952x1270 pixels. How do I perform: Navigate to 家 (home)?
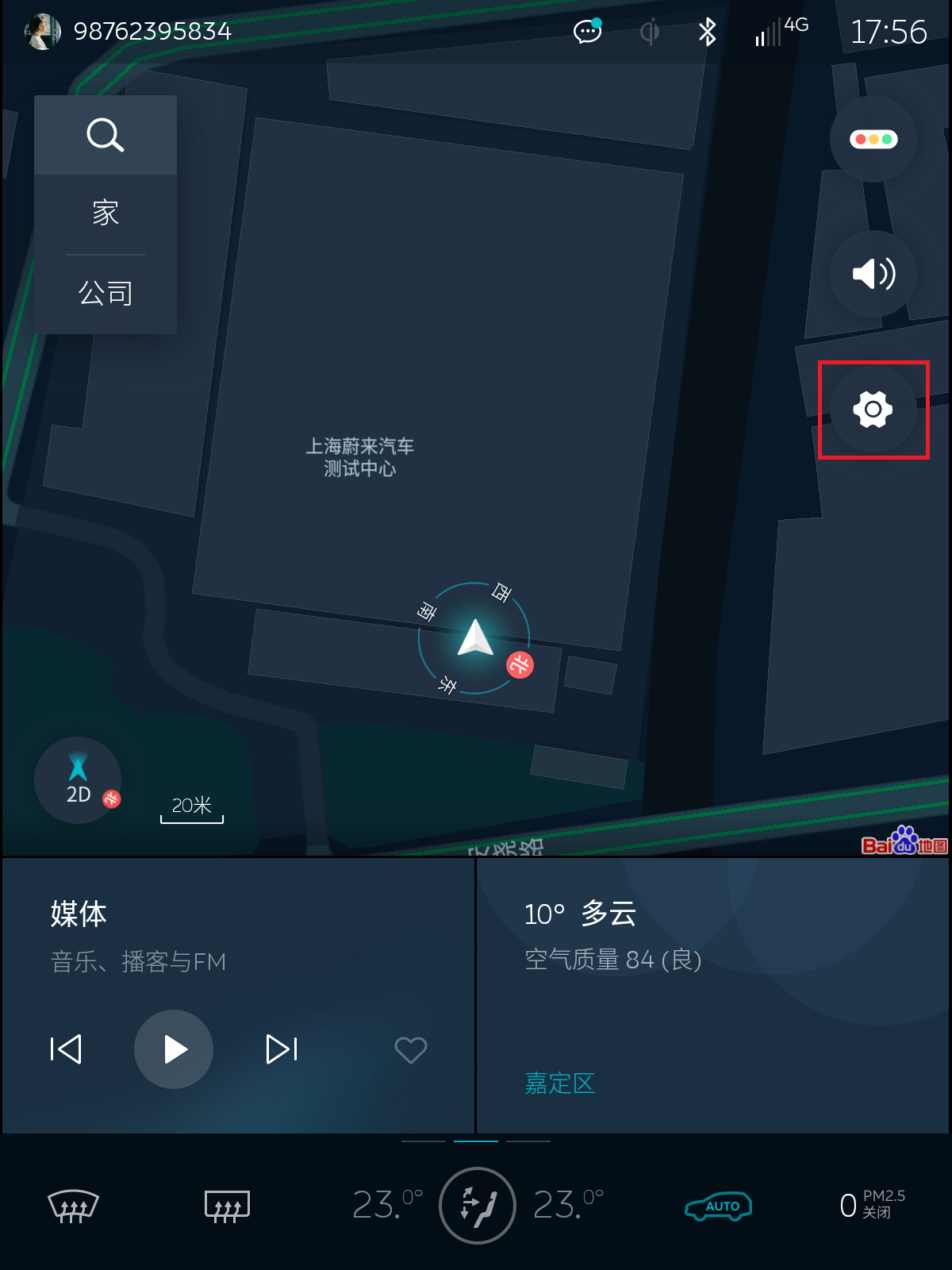[x=105, y=213]
